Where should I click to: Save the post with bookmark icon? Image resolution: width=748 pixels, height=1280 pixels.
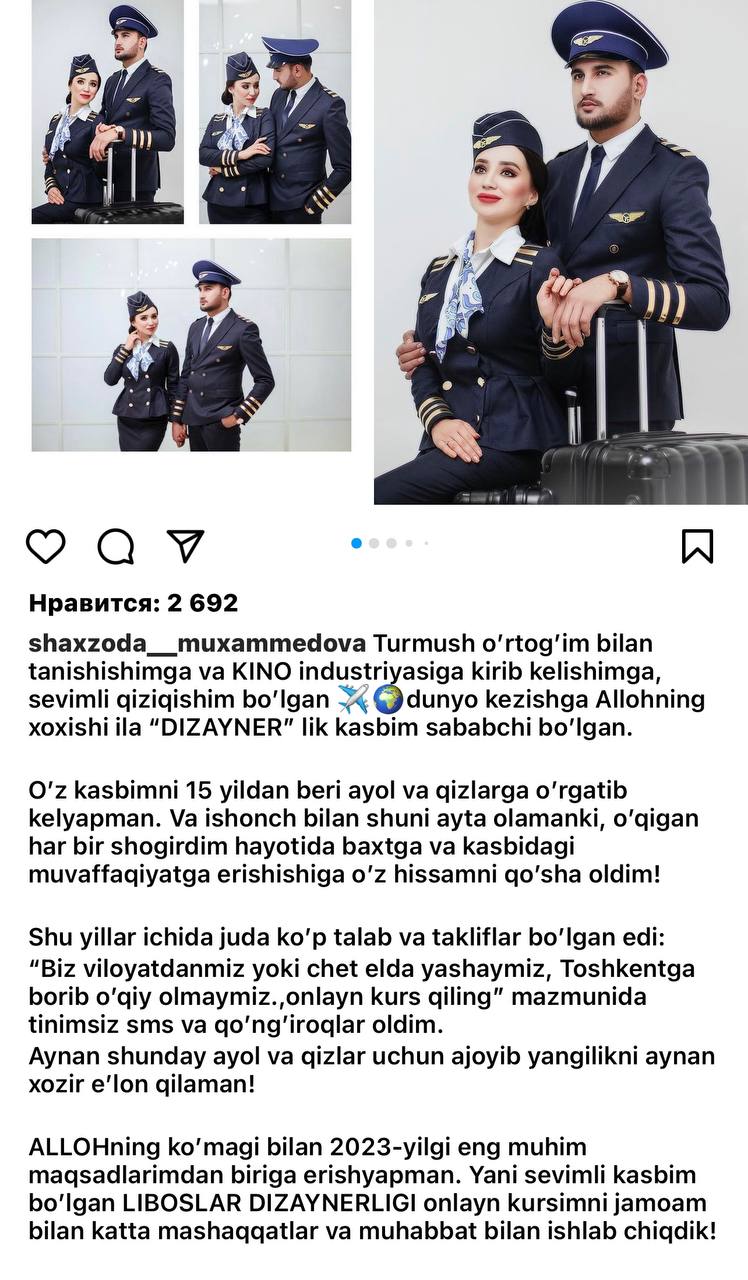coord(697,546)
